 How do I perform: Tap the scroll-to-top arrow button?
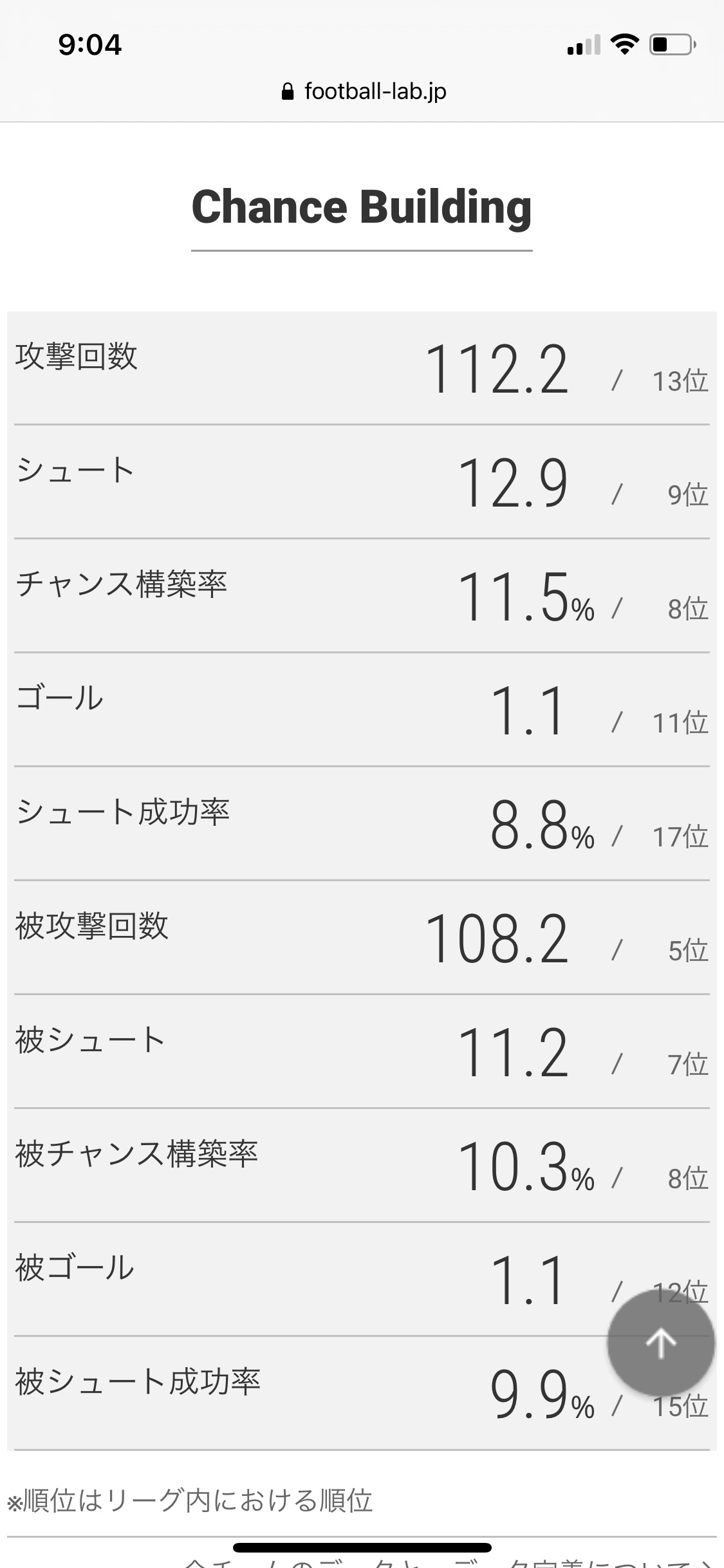click(x=660, y=1343)
